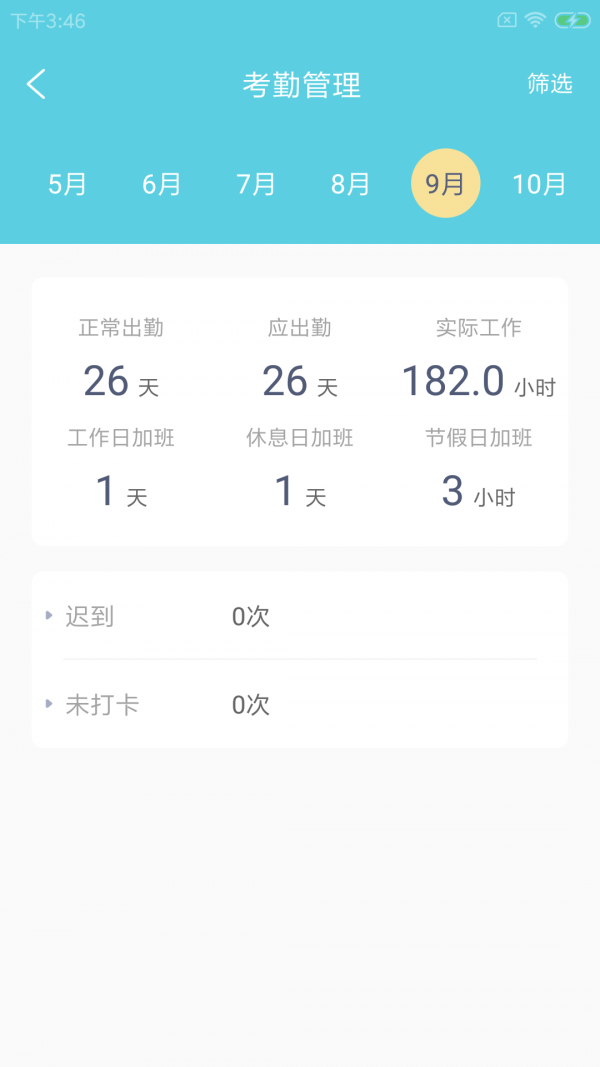Screen dimensions: 600x1067
Task: Show 10月 attendance records
Action: [x=539, y=184]
